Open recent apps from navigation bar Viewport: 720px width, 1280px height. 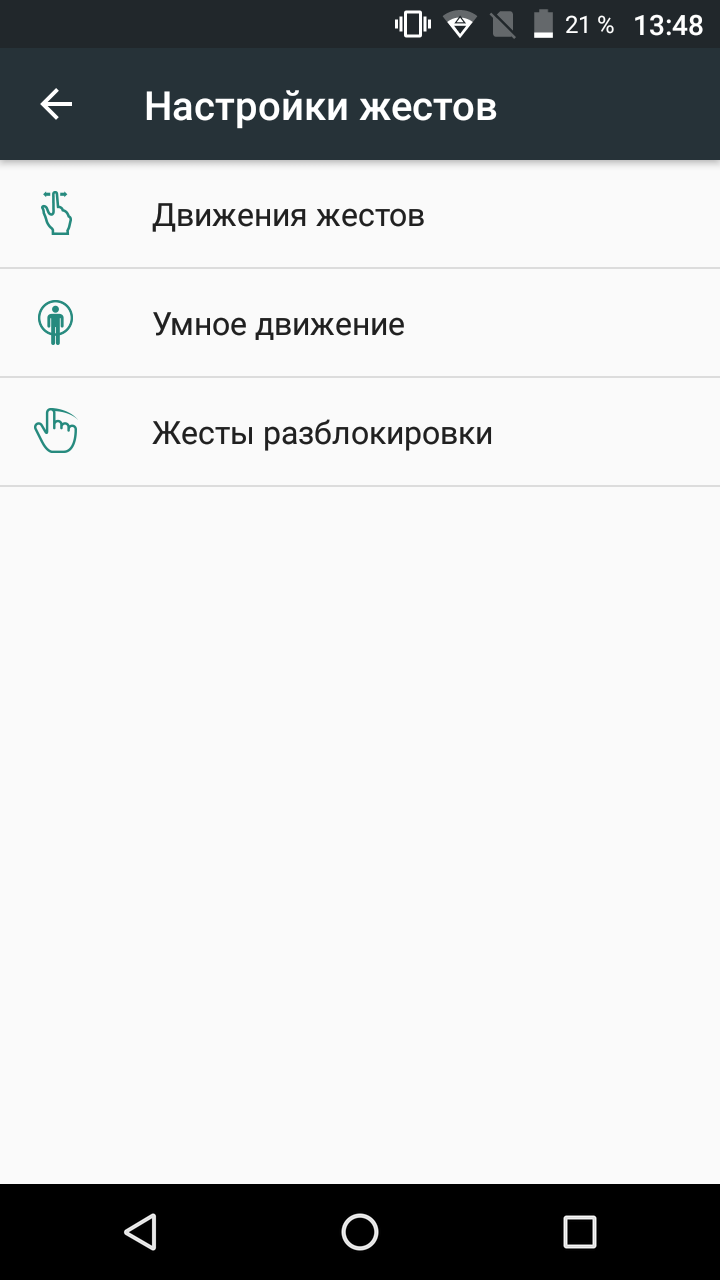point(580,1232)
